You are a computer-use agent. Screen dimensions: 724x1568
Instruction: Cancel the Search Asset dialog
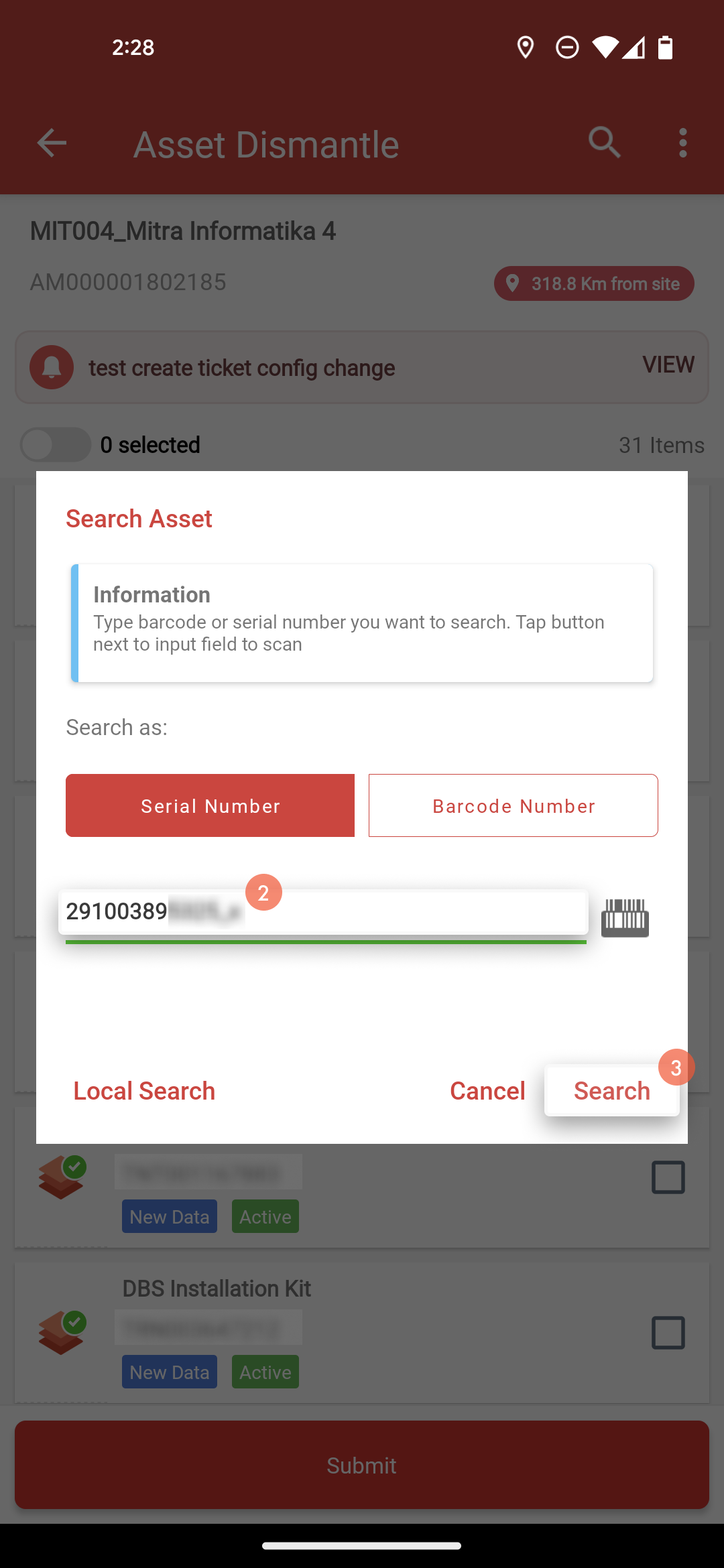[x=487, y=1091]
